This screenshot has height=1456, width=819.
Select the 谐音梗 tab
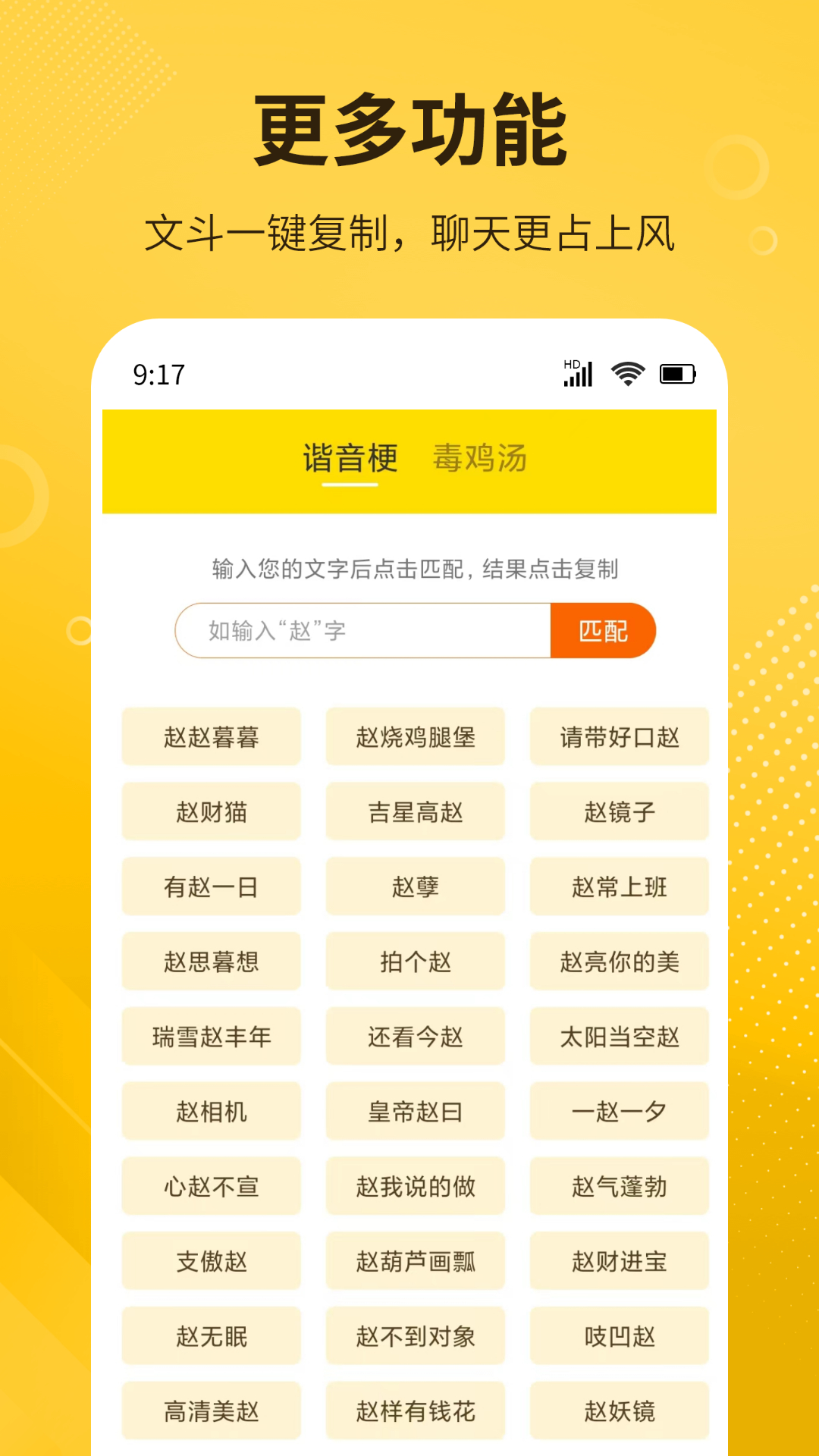pos(350,460)
